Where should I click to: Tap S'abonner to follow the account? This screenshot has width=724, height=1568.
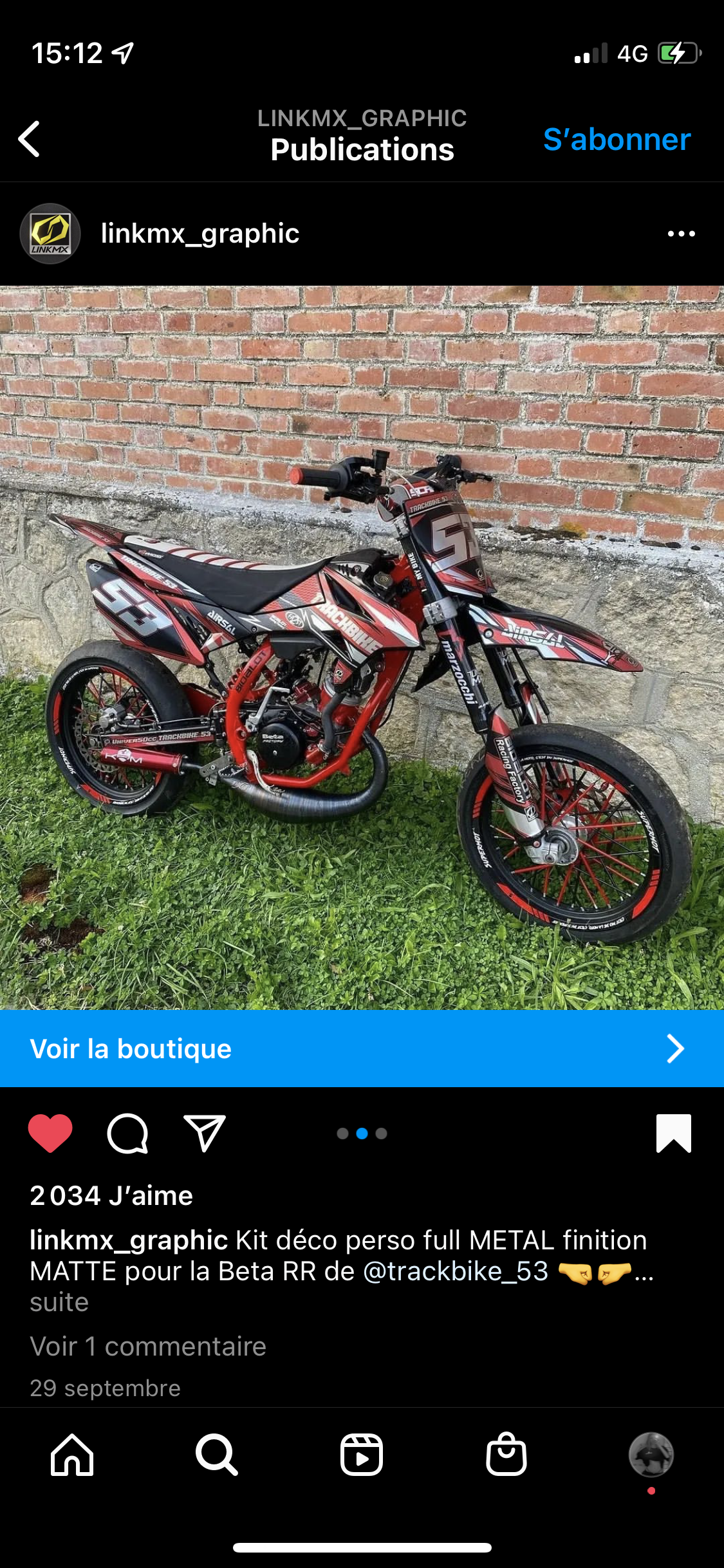tap(617, 140)
